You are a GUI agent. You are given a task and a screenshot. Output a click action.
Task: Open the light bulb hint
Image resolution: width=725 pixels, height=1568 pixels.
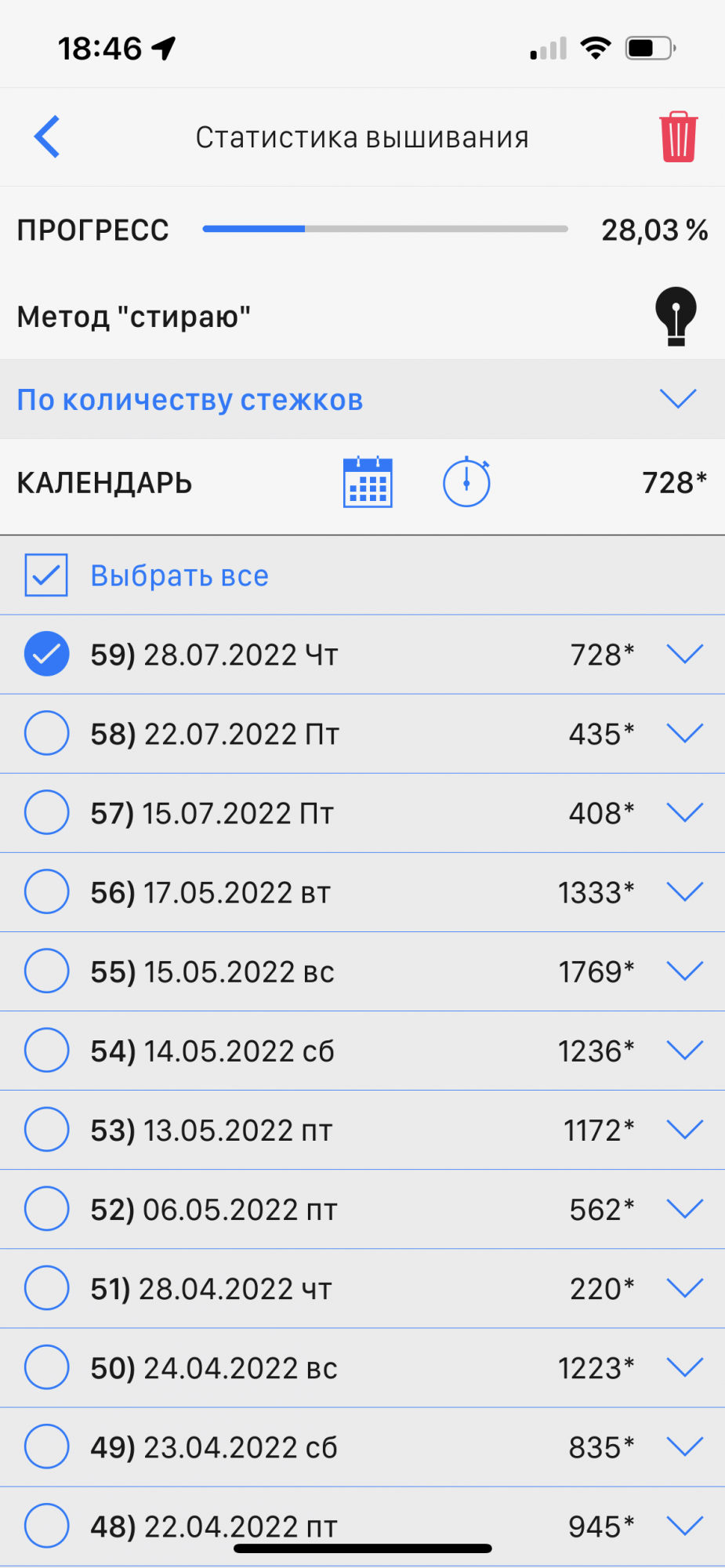[675, 316]
